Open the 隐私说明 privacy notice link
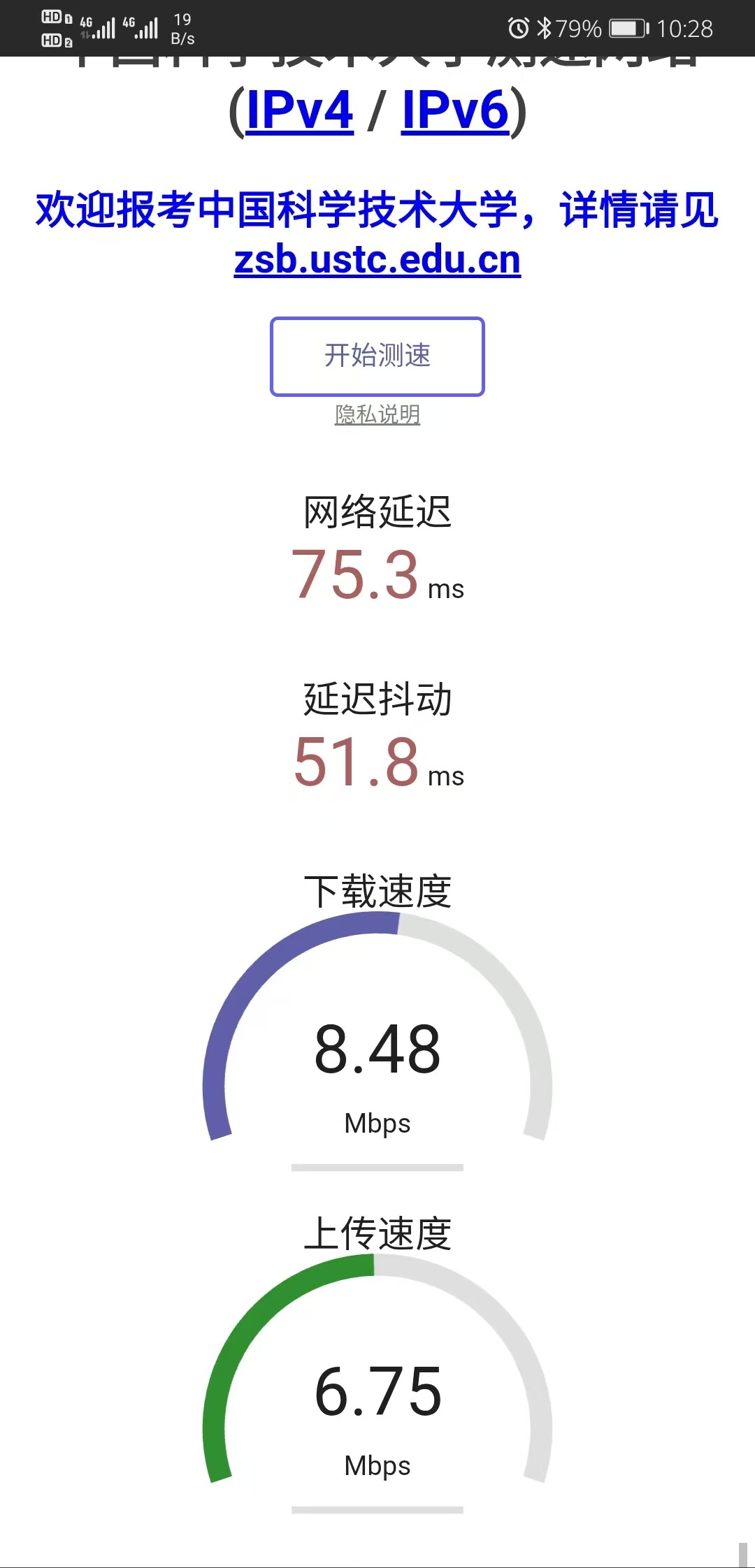 377,414
